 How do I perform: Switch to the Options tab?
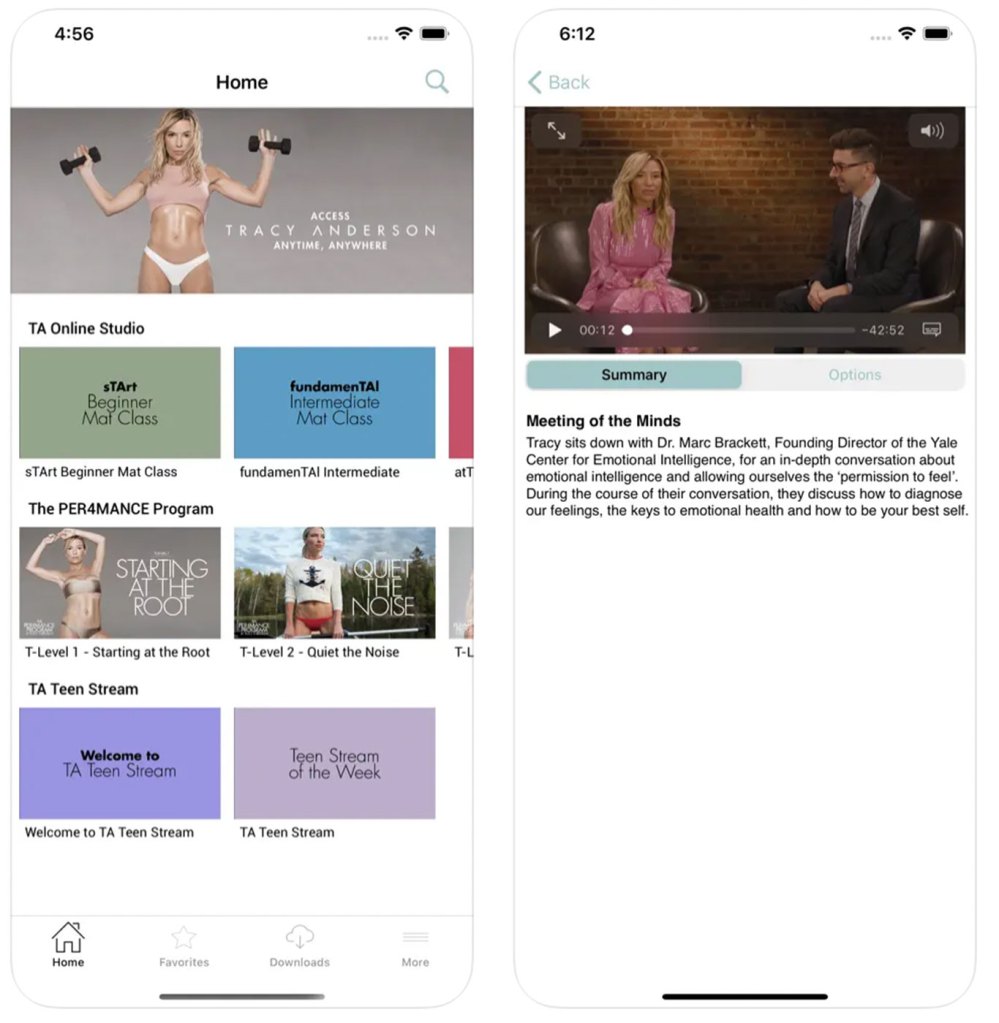(x=855, y=375)
